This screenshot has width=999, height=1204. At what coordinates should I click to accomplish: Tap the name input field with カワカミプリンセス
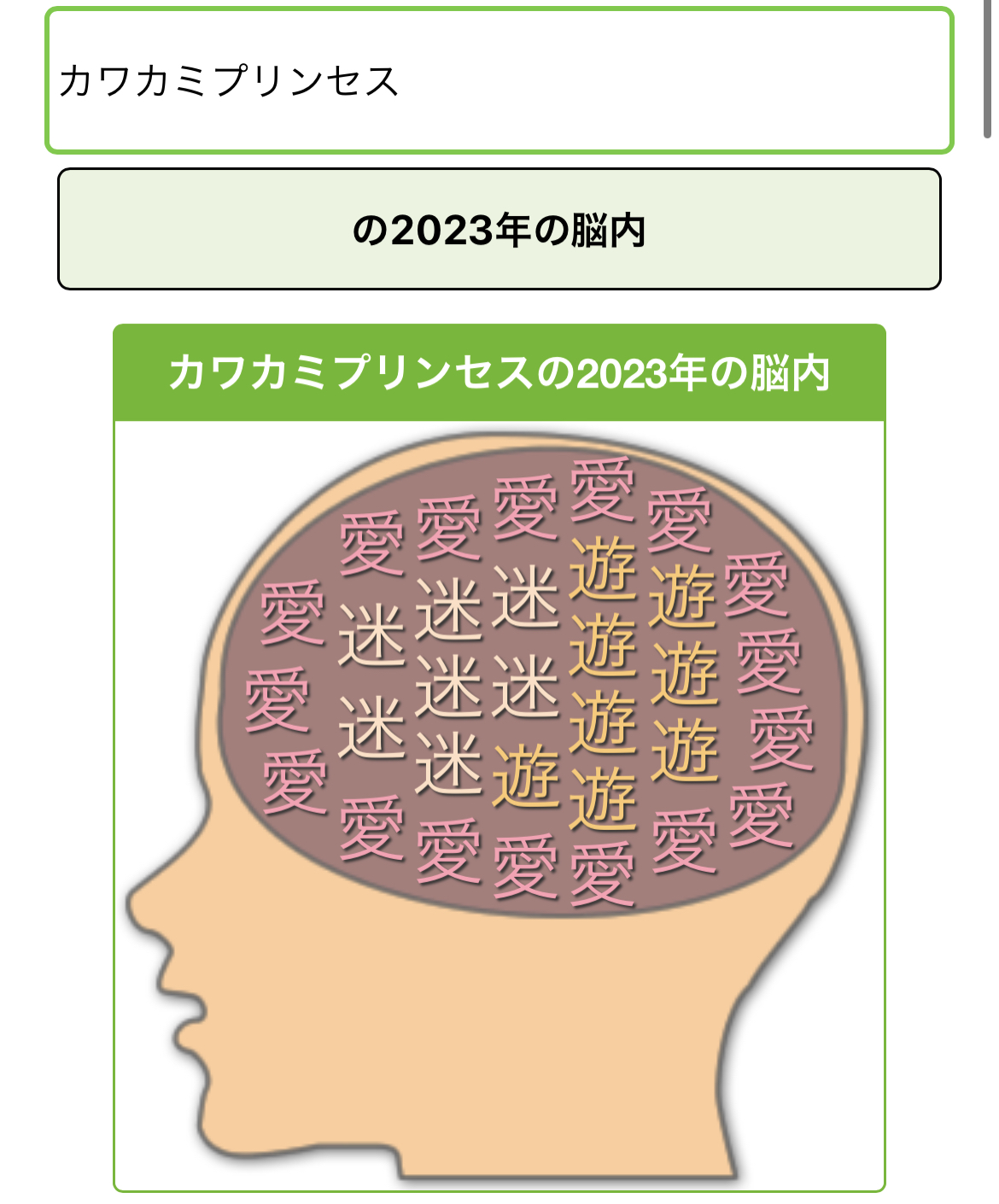(499, 81)
